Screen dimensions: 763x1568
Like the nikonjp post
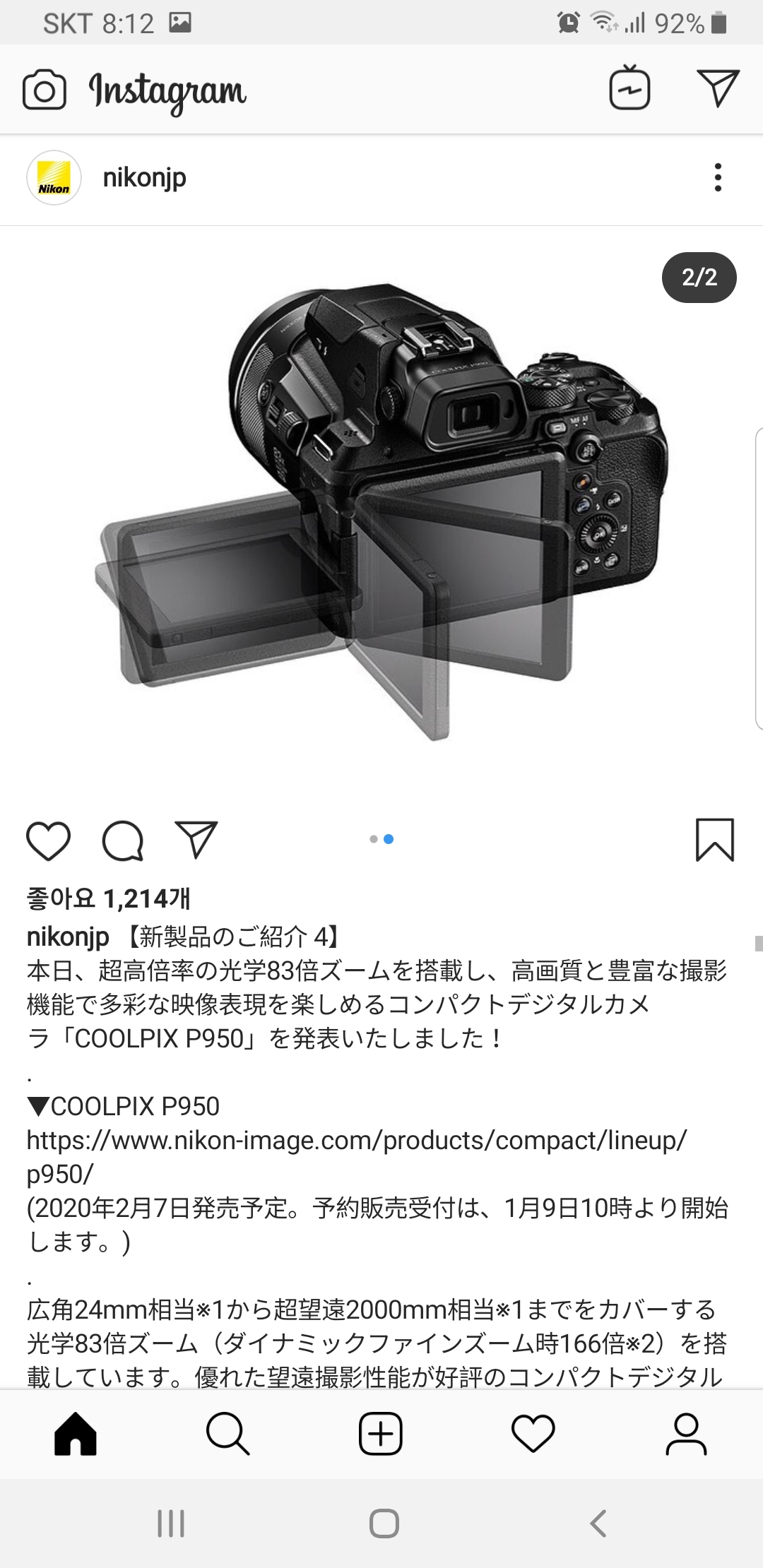pyautogui.click(x=48, y=841)
